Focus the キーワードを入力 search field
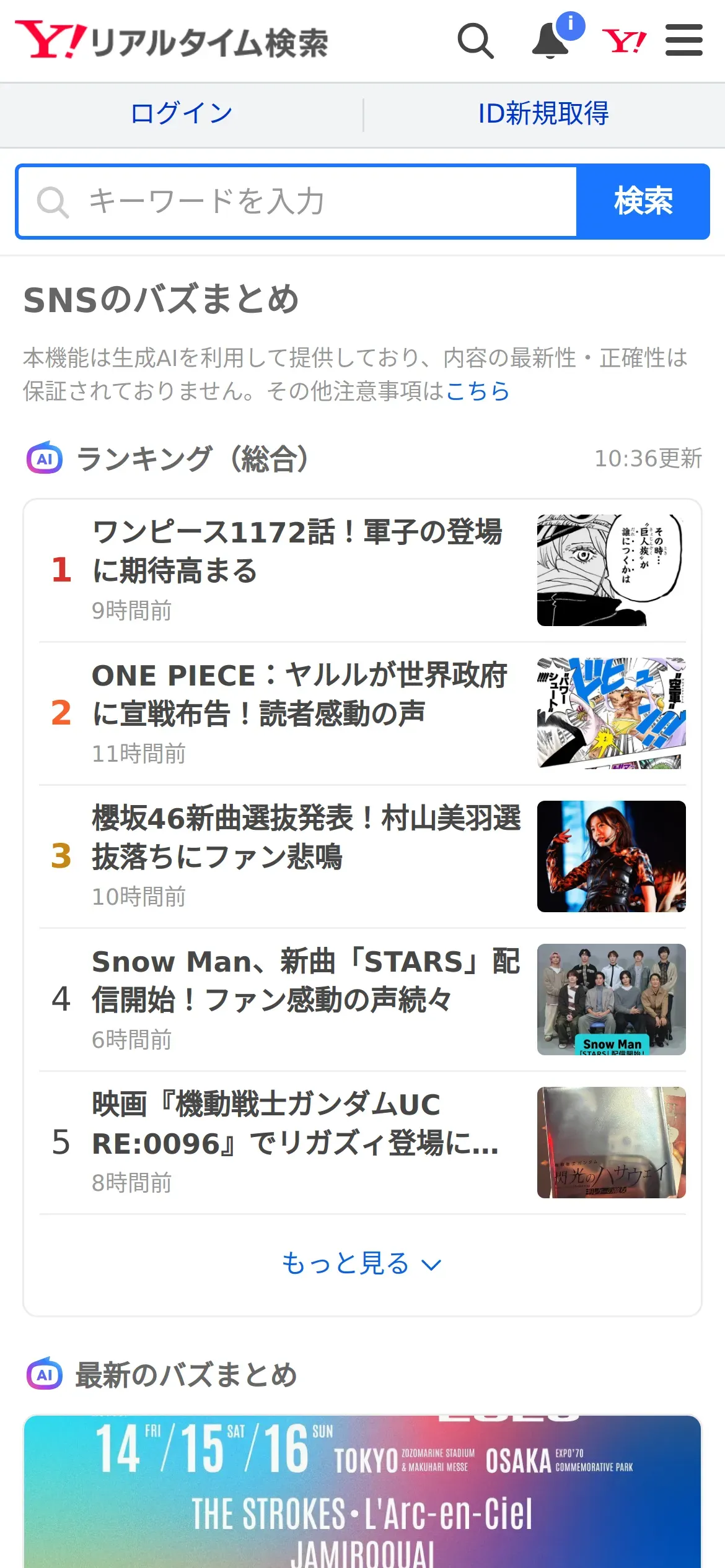The height and width of the screenshot is (1568, 725). click(297, 202)
